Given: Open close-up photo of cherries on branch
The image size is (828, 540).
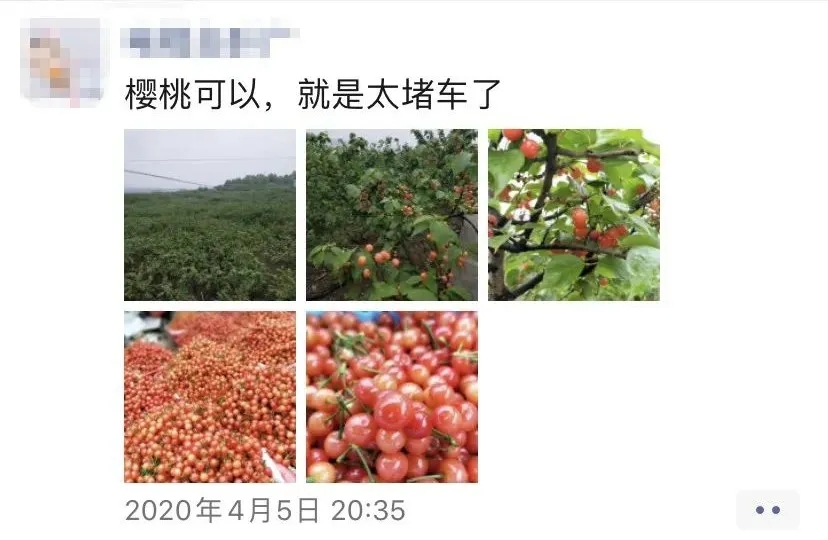Looking at the screenshot, I should point(574,215).
